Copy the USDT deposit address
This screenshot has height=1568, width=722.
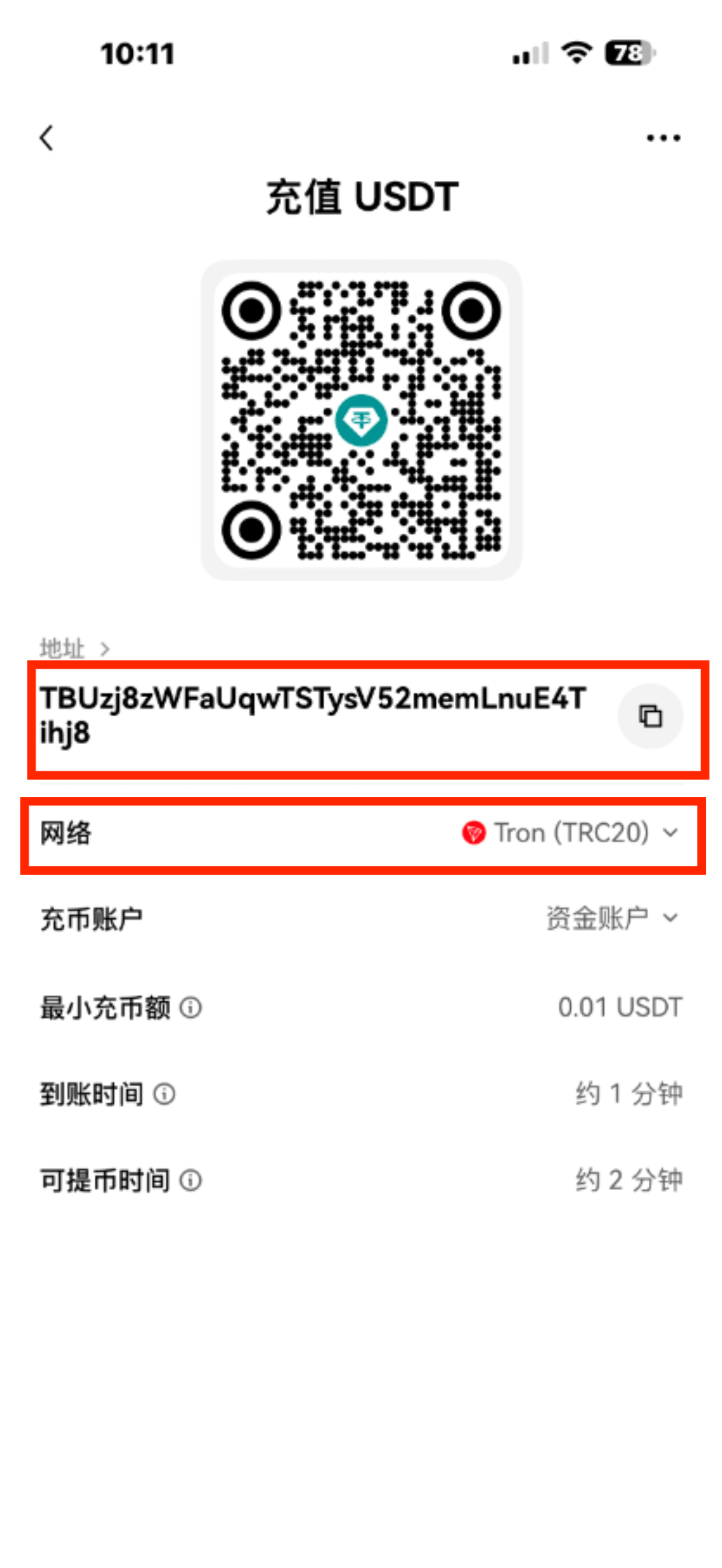pos(650,716)
